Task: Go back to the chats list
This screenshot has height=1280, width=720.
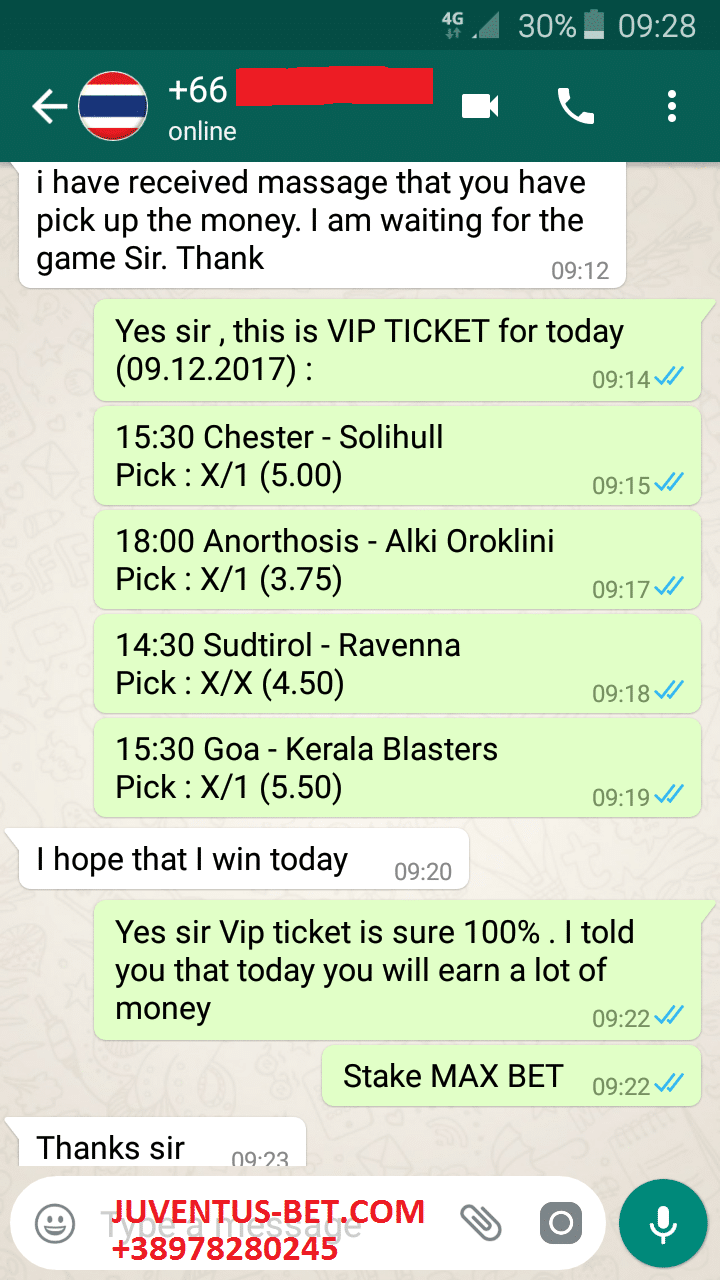Action: click(49, 107)
